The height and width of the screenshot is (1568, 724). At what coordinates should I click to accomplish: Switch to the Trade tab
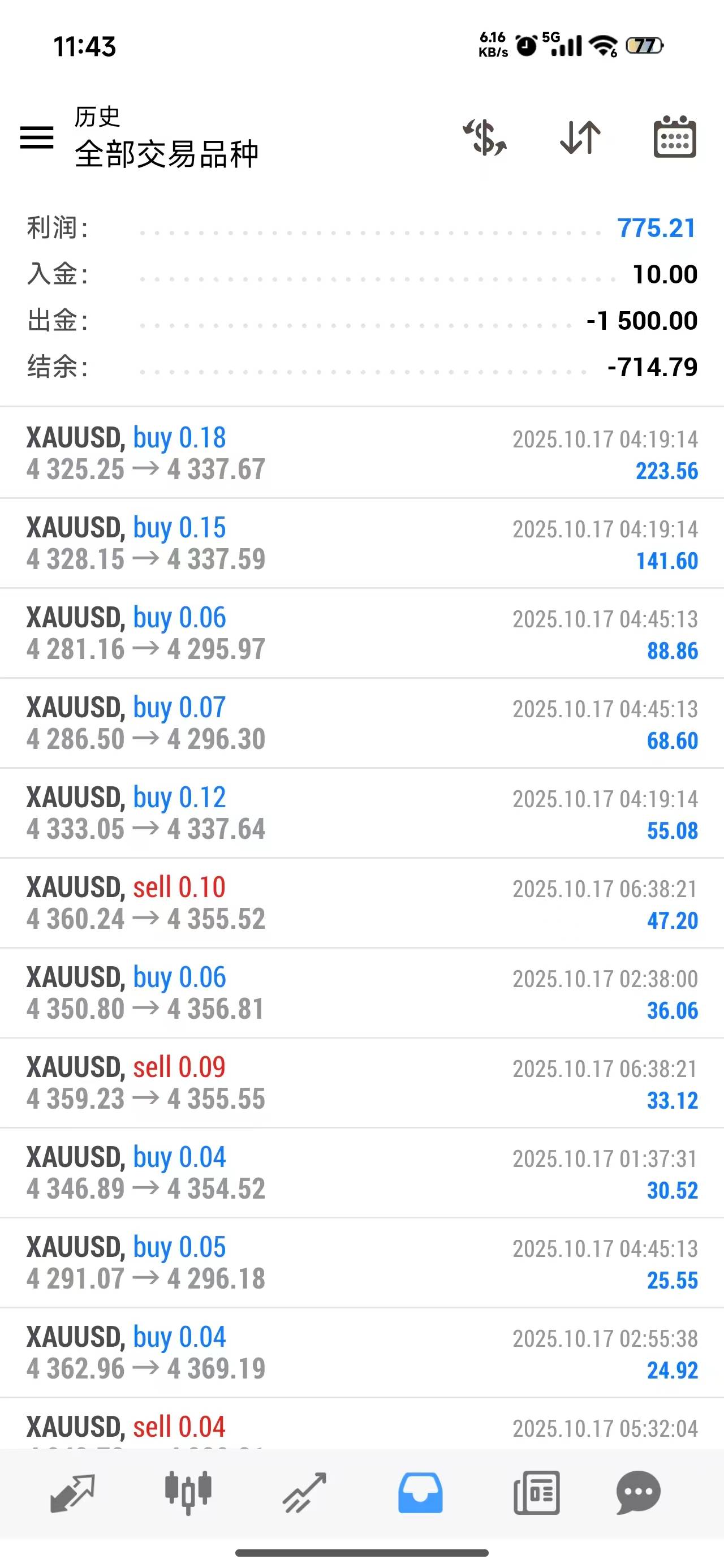304,1493
